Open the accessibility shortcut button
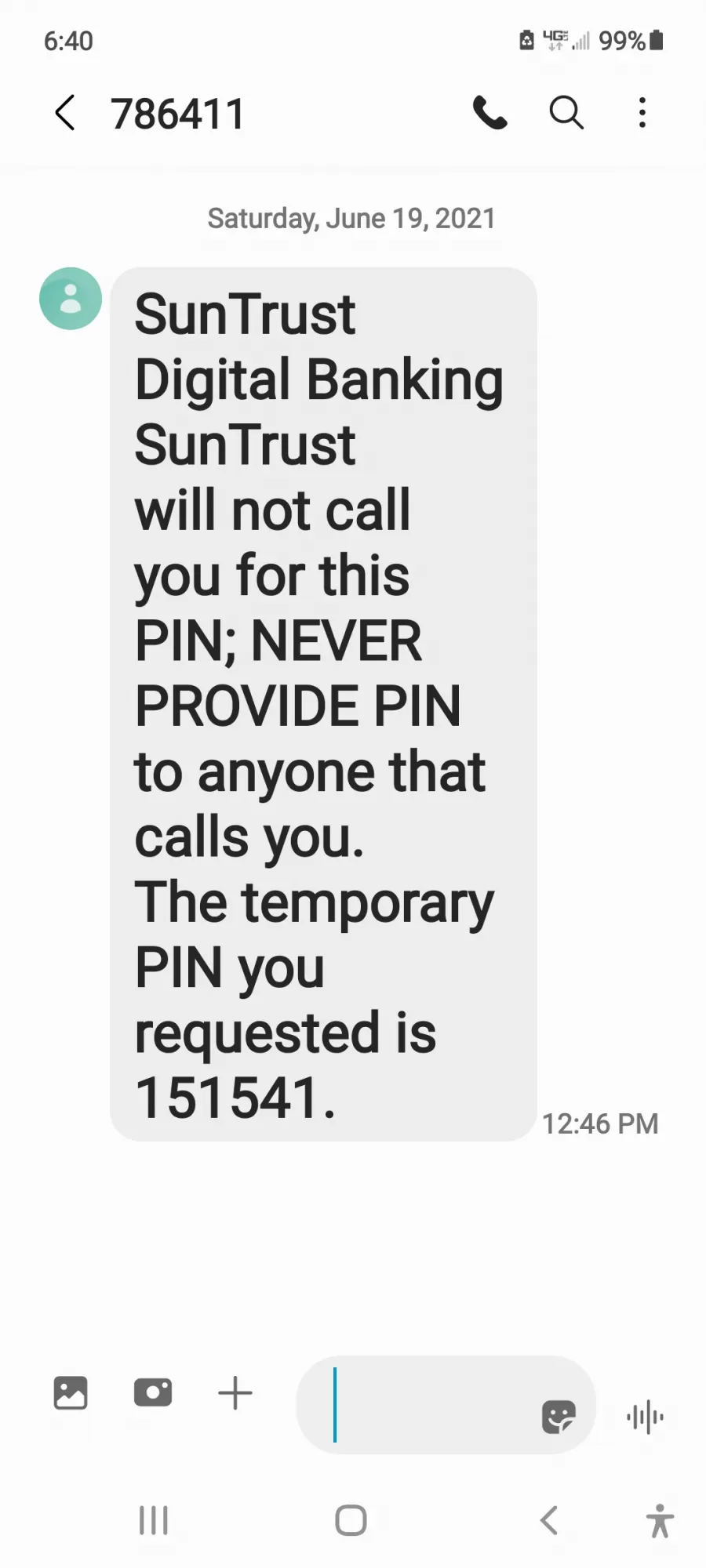 (x=660, y=1521)
